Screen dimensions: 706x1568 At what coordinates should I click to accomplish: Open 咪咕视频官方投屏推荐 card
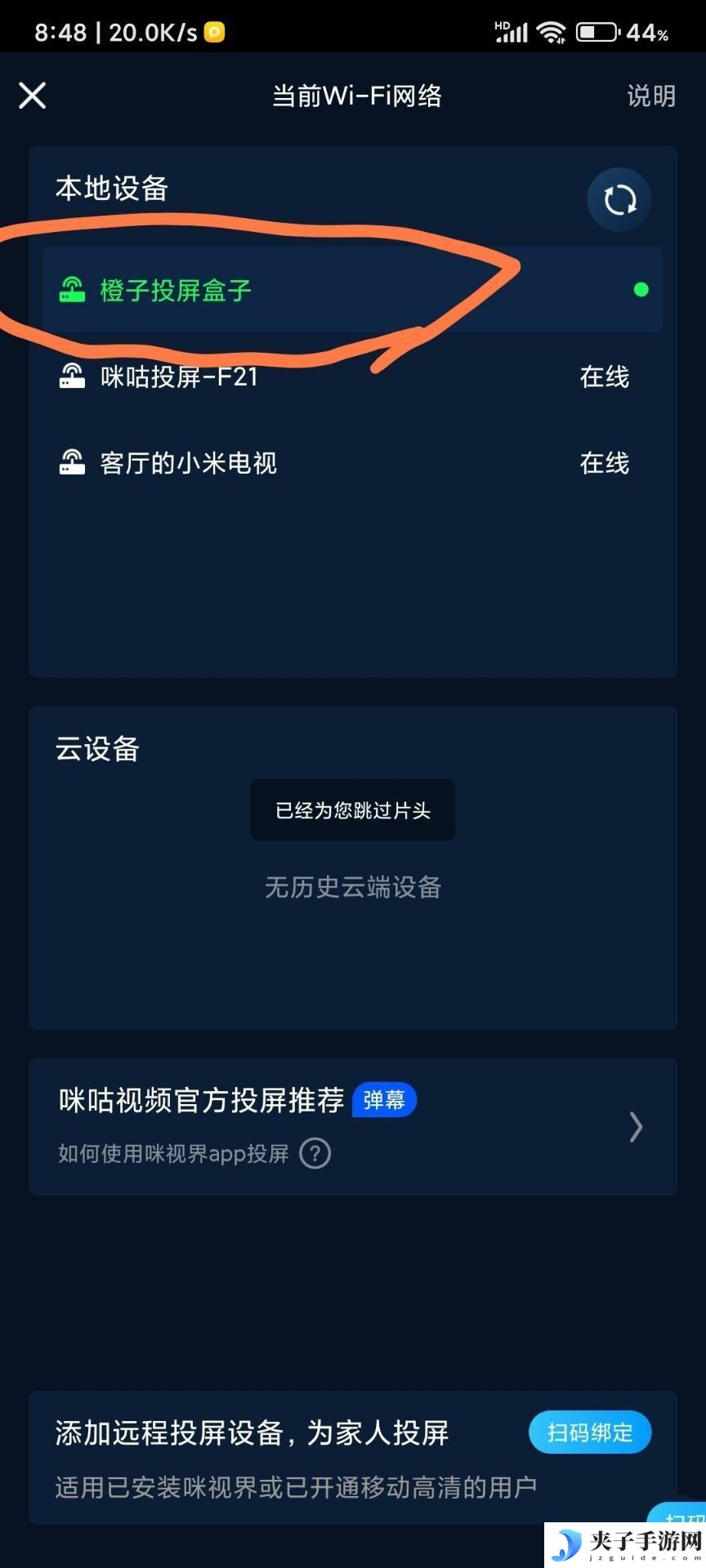point(352,1126)
